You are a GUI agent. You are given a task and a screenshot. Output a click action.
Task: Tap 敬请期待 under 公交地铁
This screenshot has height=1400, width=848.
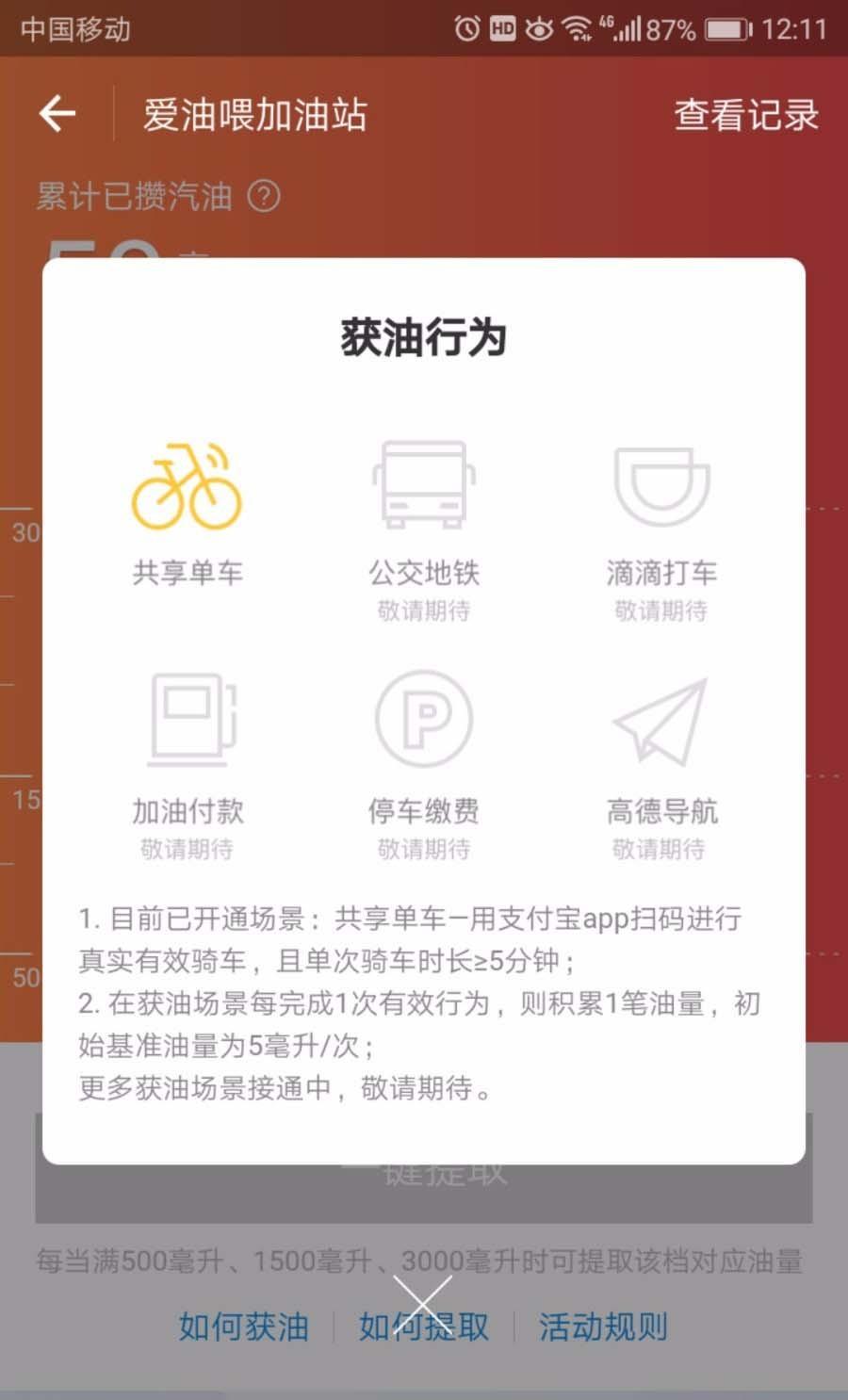point(424,610)
